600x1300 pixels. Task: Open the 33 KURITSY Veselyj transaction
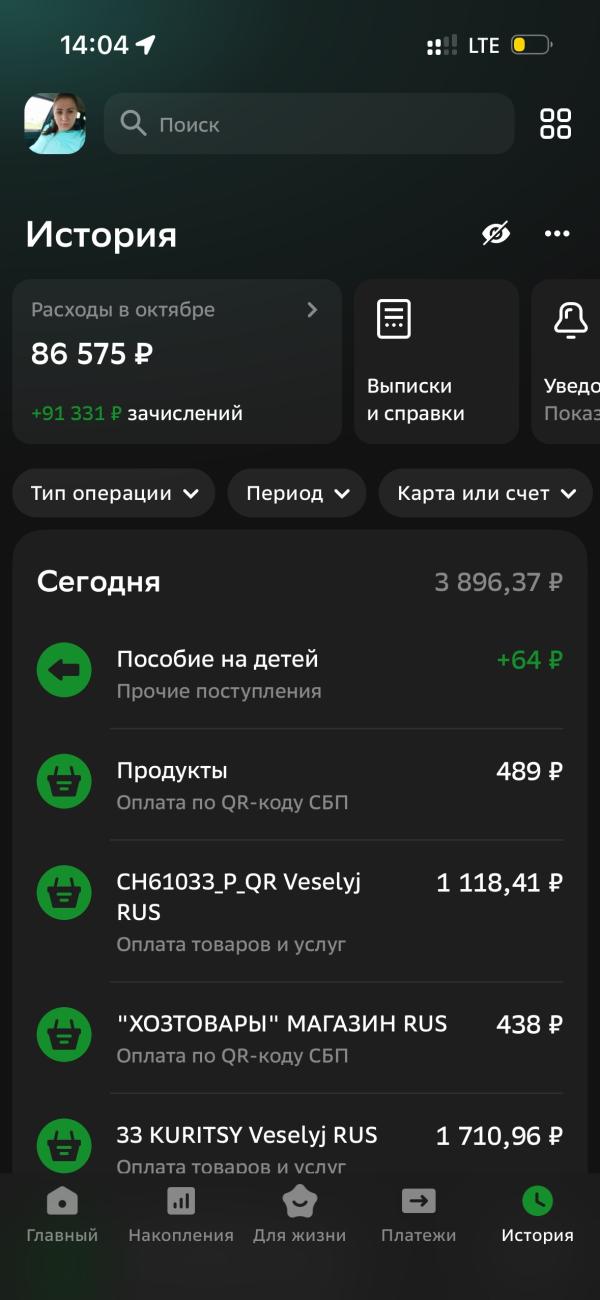point(300,1145)
